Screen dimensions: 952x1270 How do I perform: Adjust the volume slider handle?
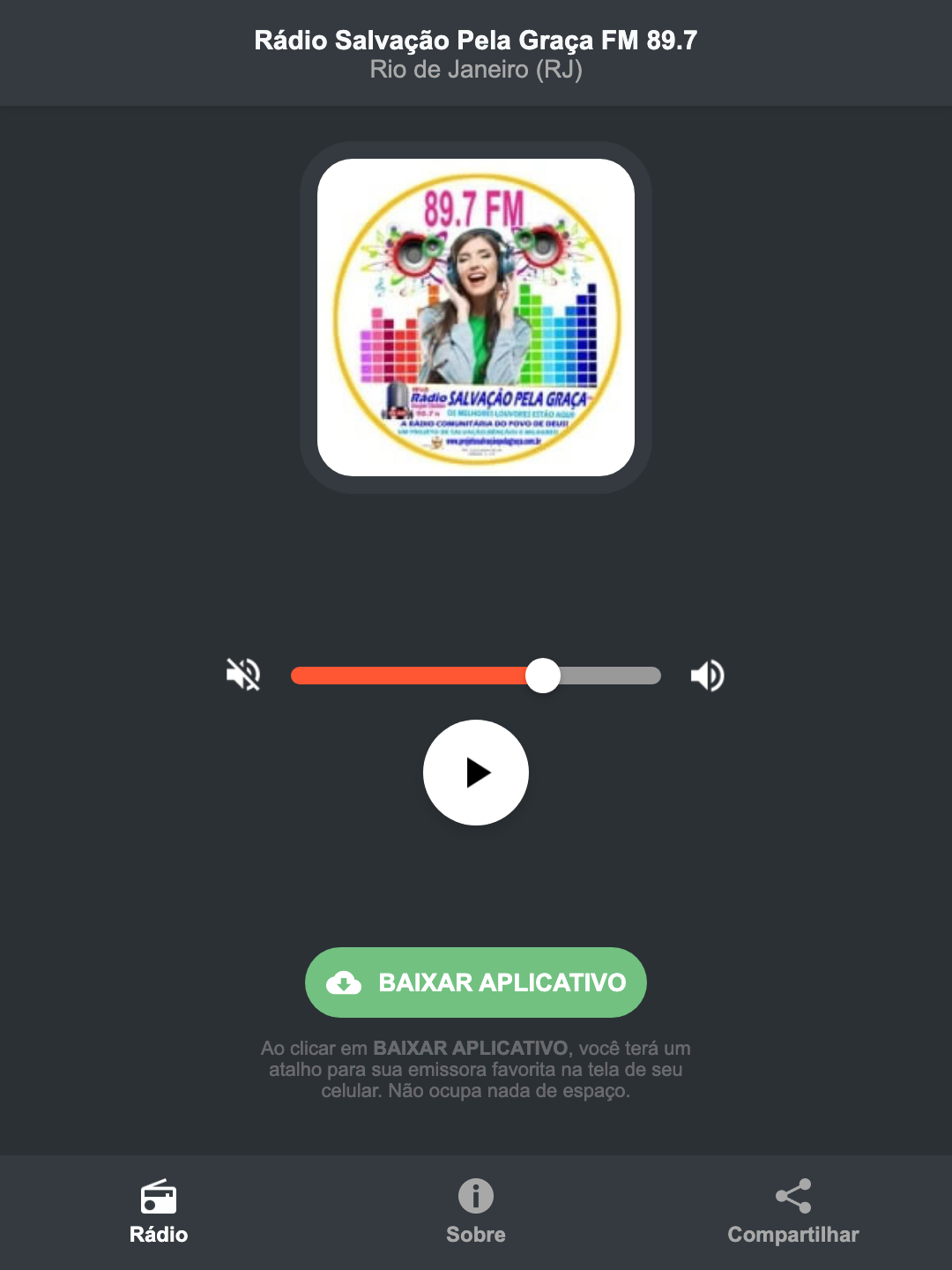click(x=543, y=675)
